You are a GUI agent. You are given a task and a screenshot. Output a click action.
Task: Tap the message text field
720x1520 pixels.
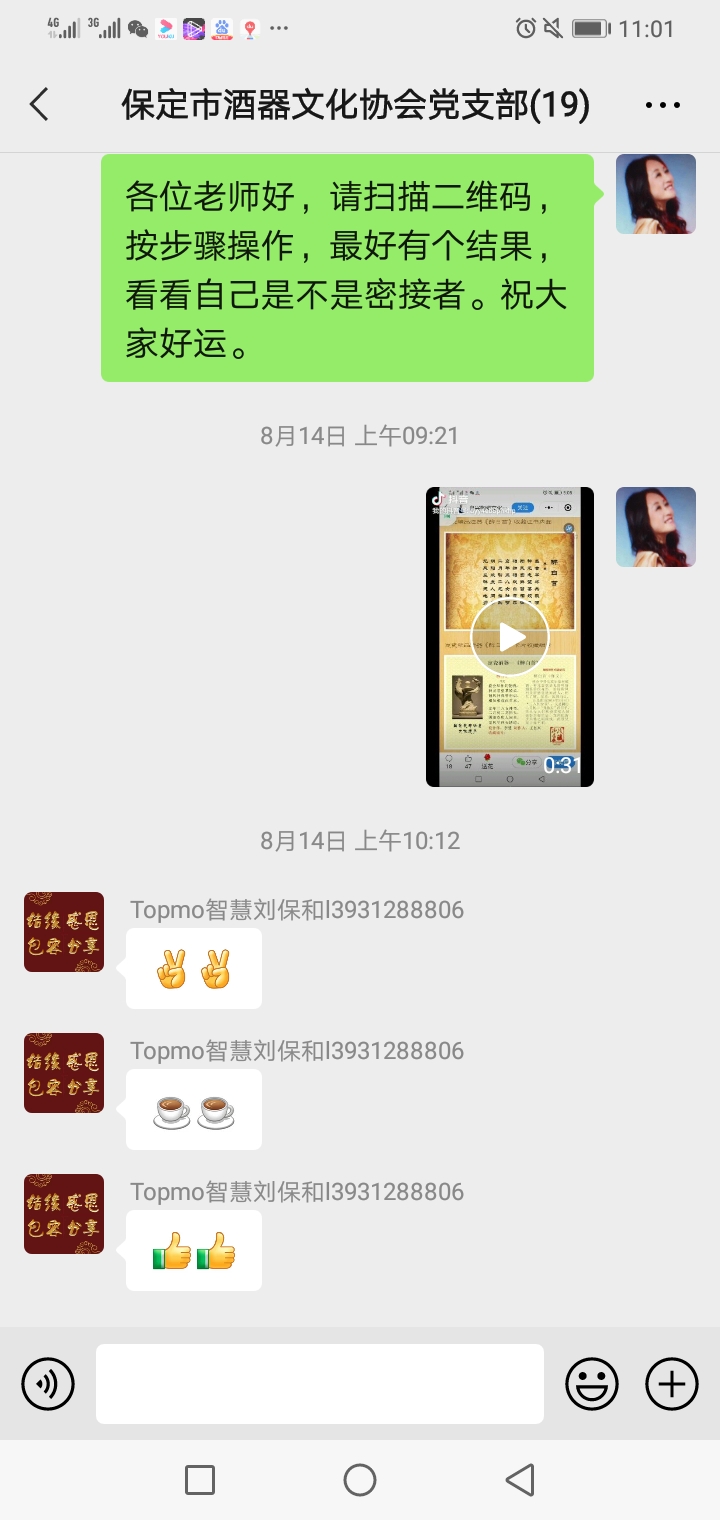(320, 1384)
